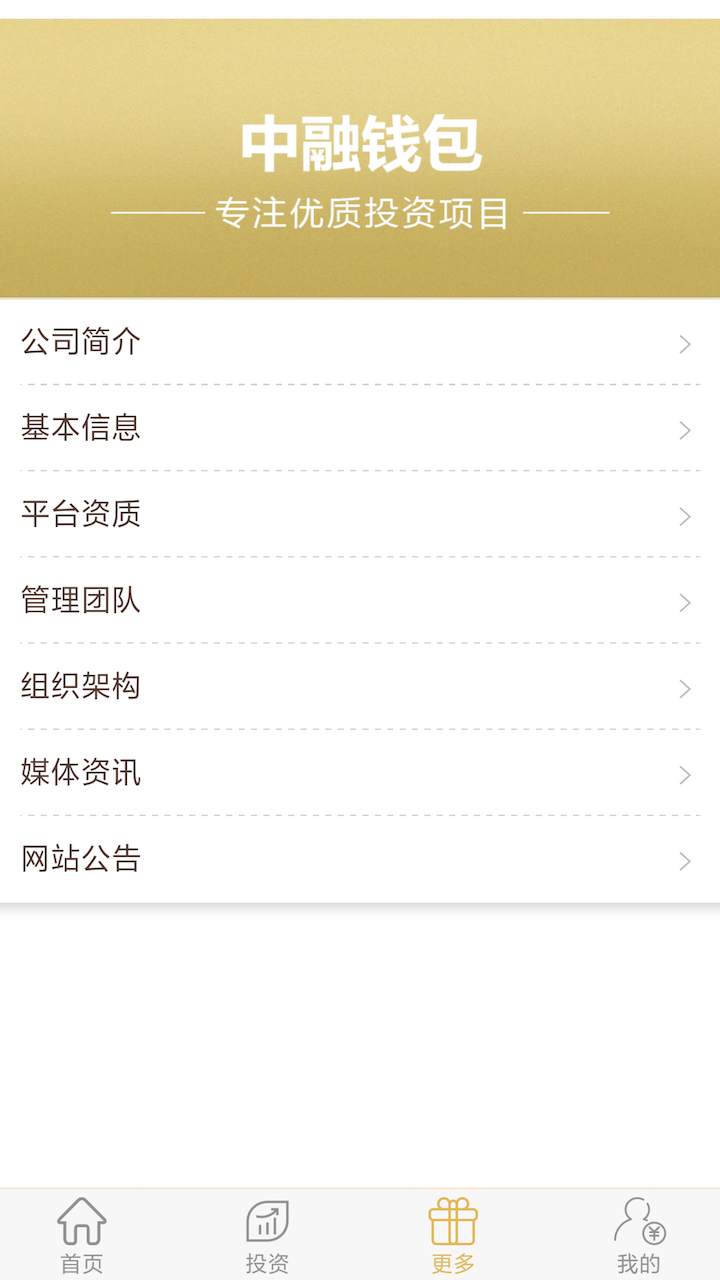Switch to the 首页 home tab
Viewport: 720px width, 1280px height.
82,1236
